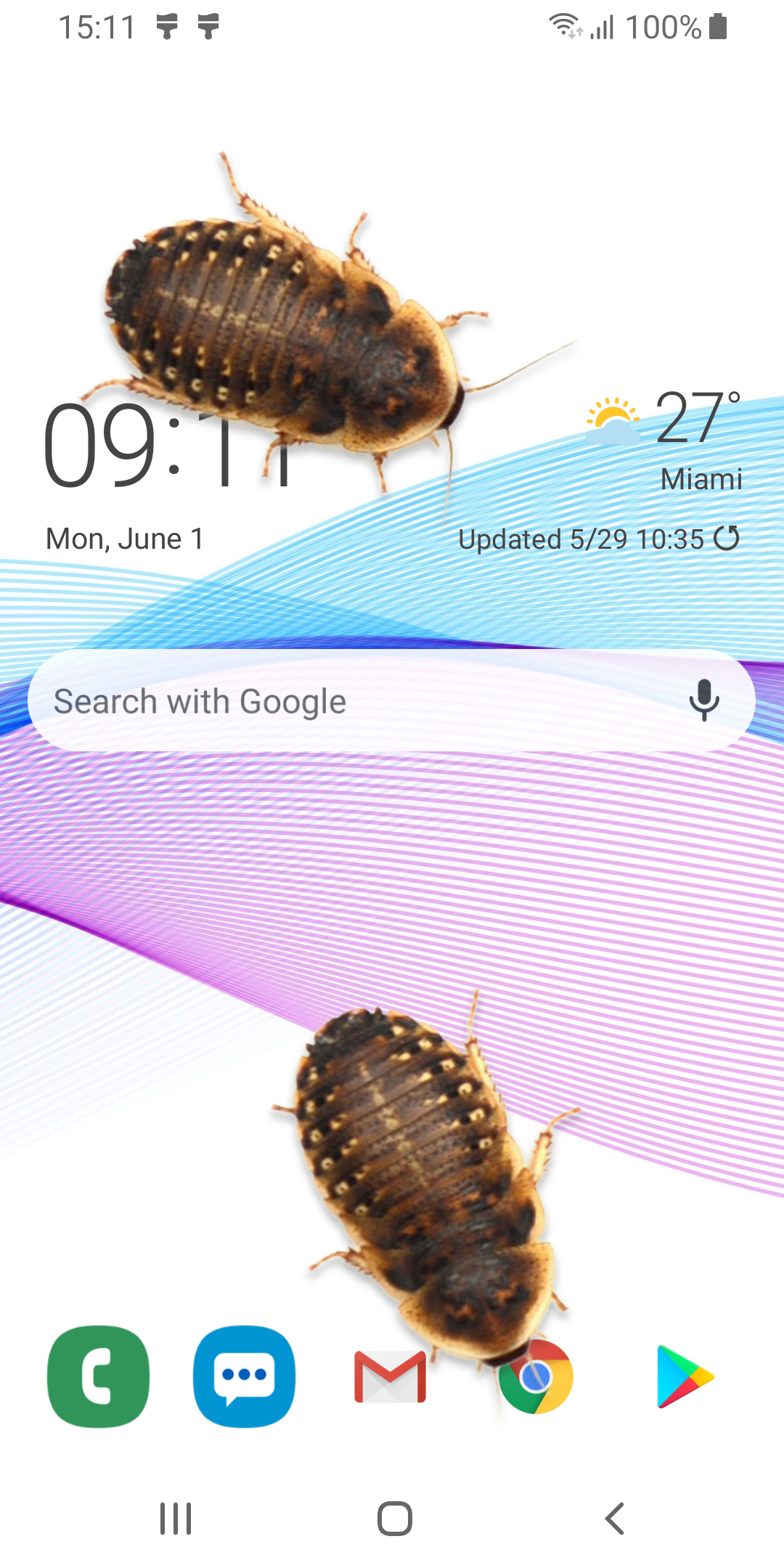Go back with the navigation arrow
784x1568 pixels.
tap(615, 1519)
